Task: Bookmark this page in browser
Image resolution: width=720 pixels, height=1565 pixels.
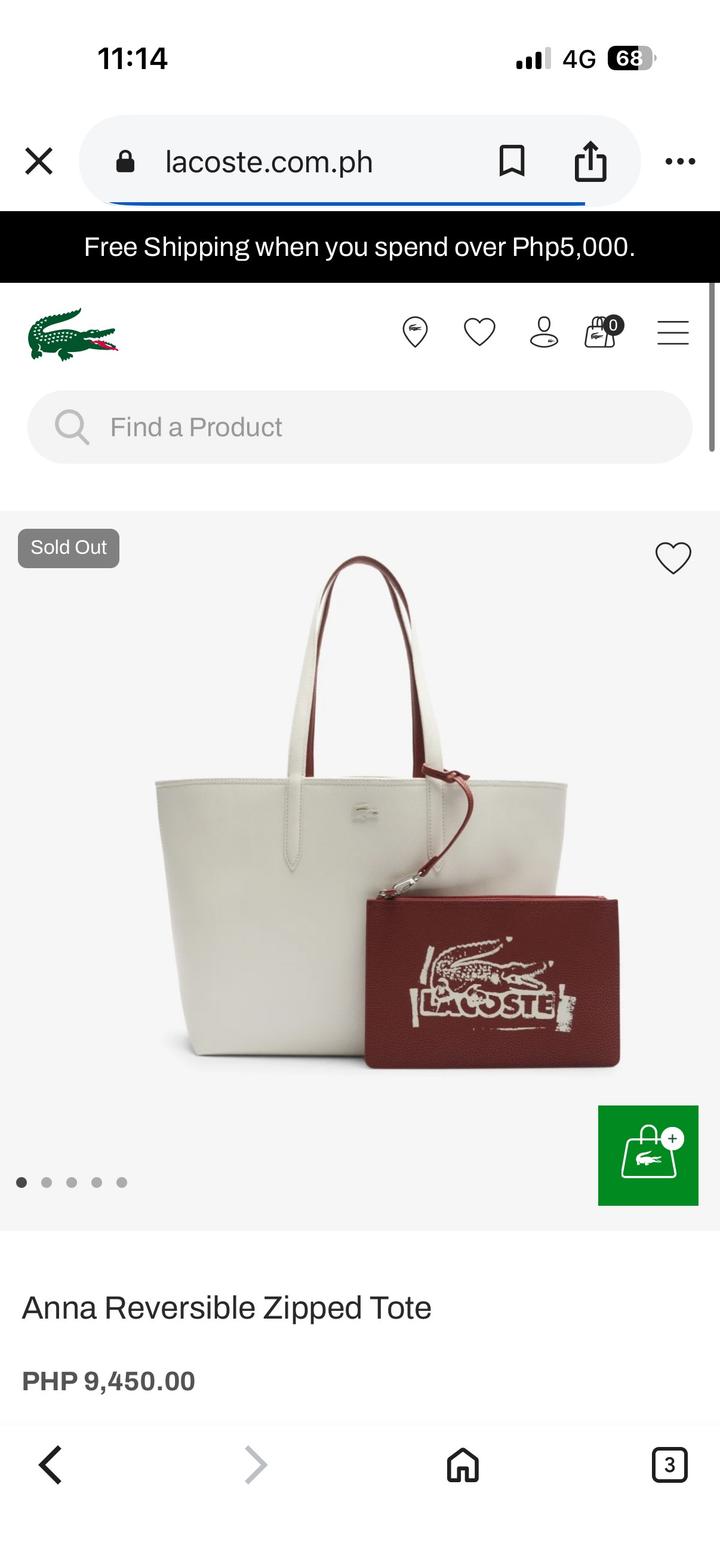Action: coord(512,161)
